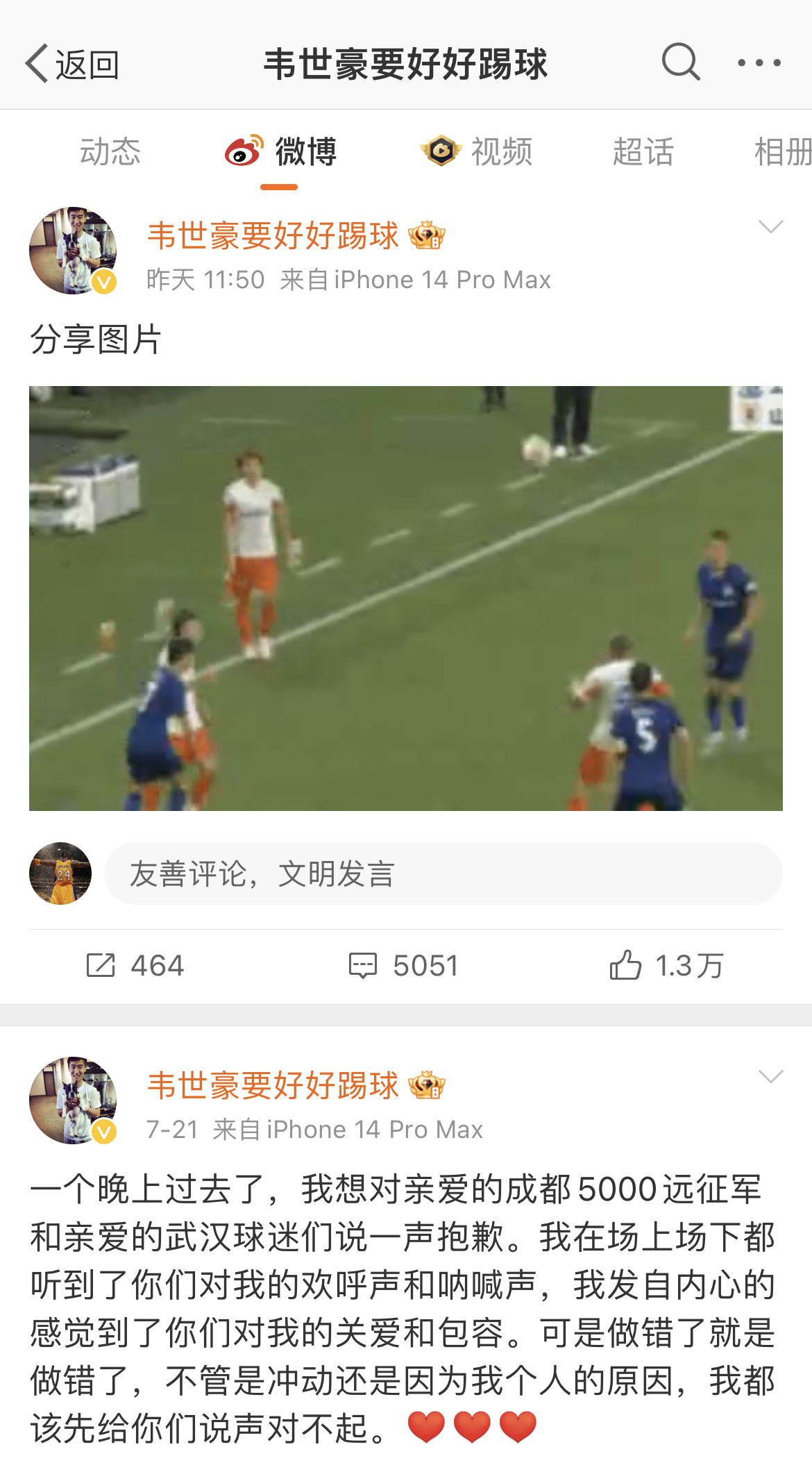This screenshot has height=1472, width=812.
Task: Open the three-dot overflow menu
Action: pos(759,63)
